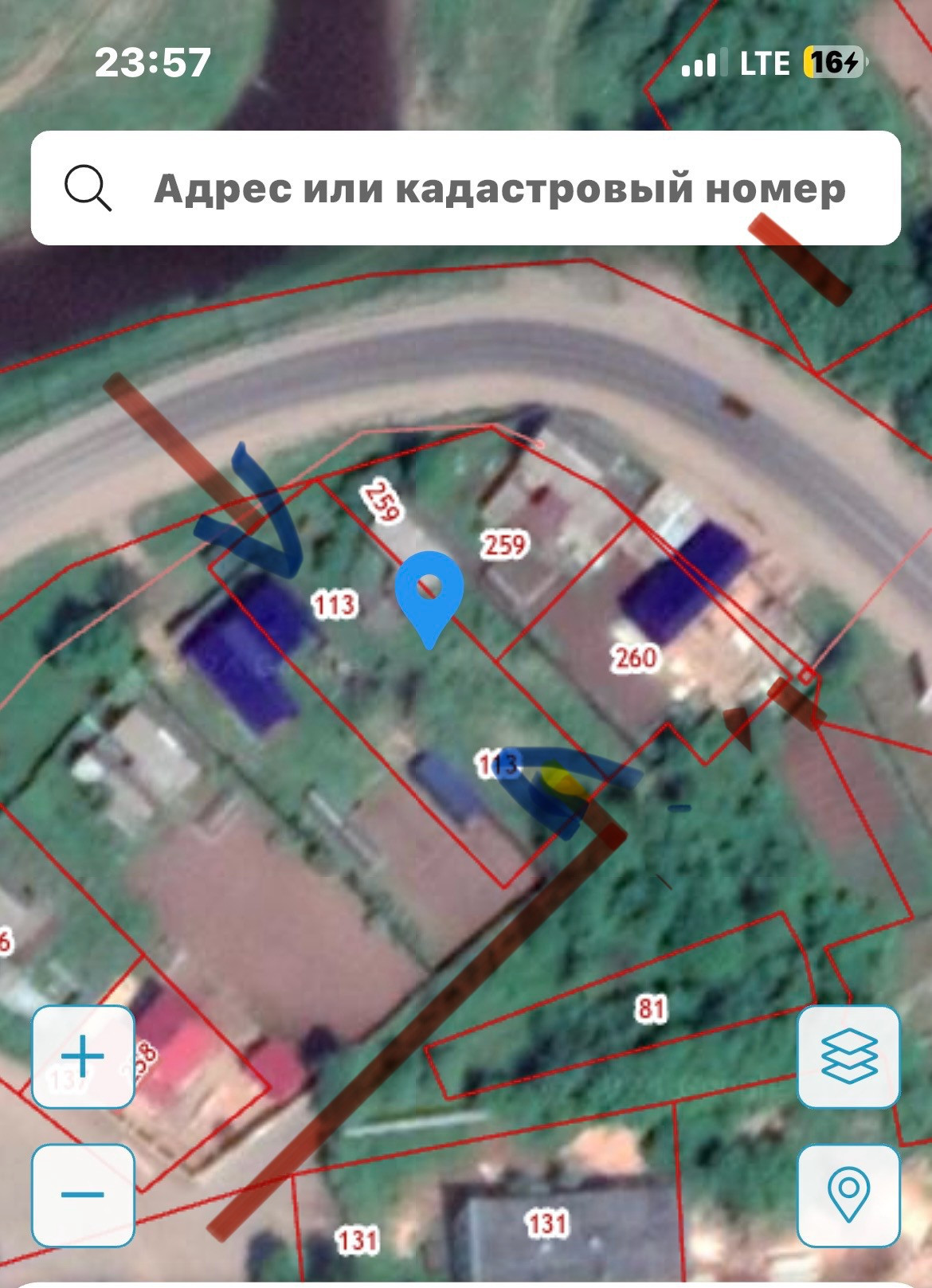932x1288 pixels.
Task: Open the map layers selector
Action: 848,1057
